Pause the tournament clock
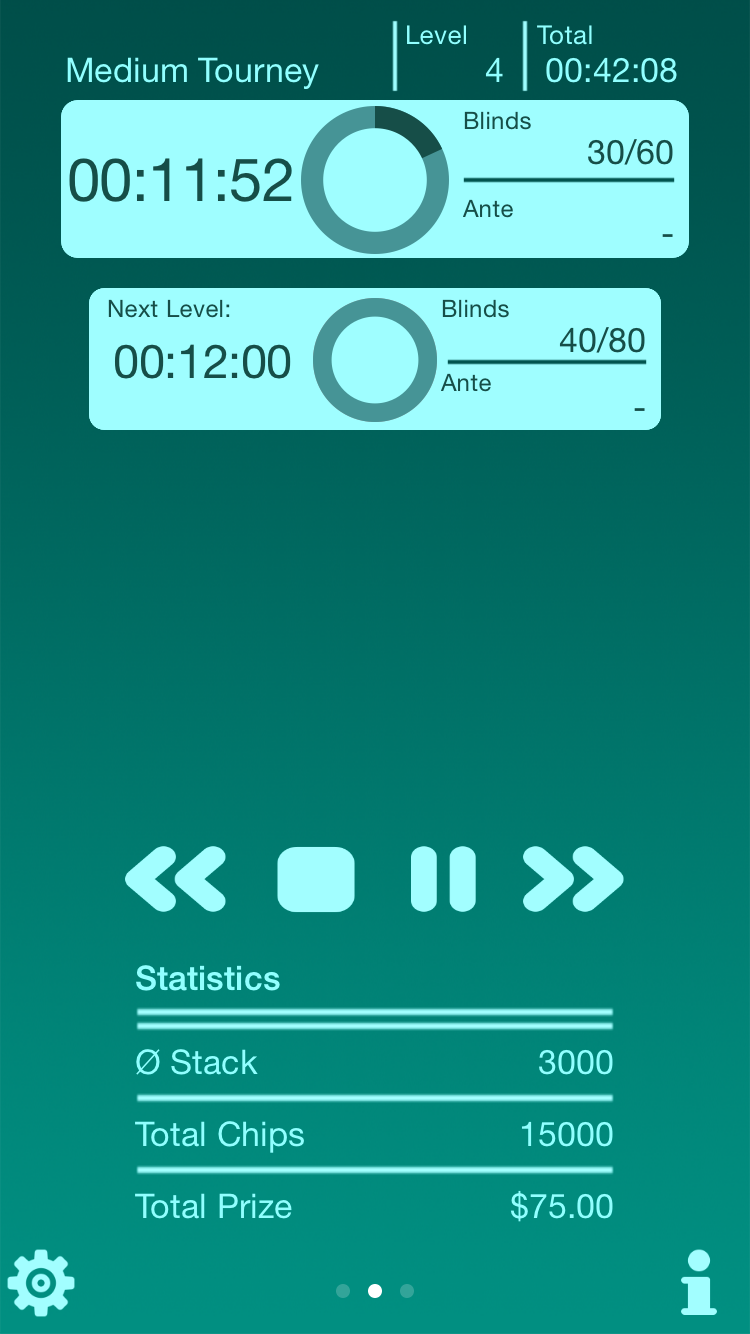The width and height of the screenshot is (750, 1334). click(x=443, y=880)
